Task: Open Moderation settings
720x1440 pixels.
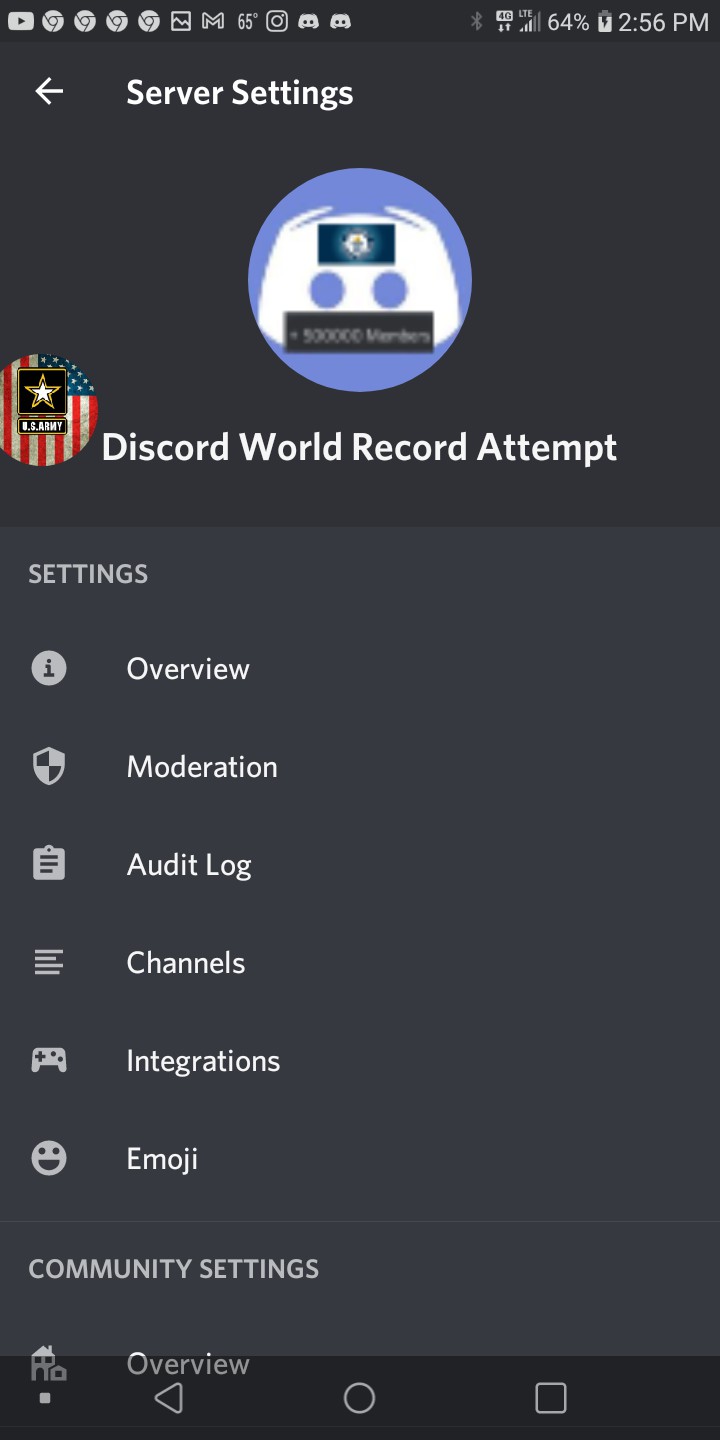Action: pyautogui.click(x=201, y=766)
